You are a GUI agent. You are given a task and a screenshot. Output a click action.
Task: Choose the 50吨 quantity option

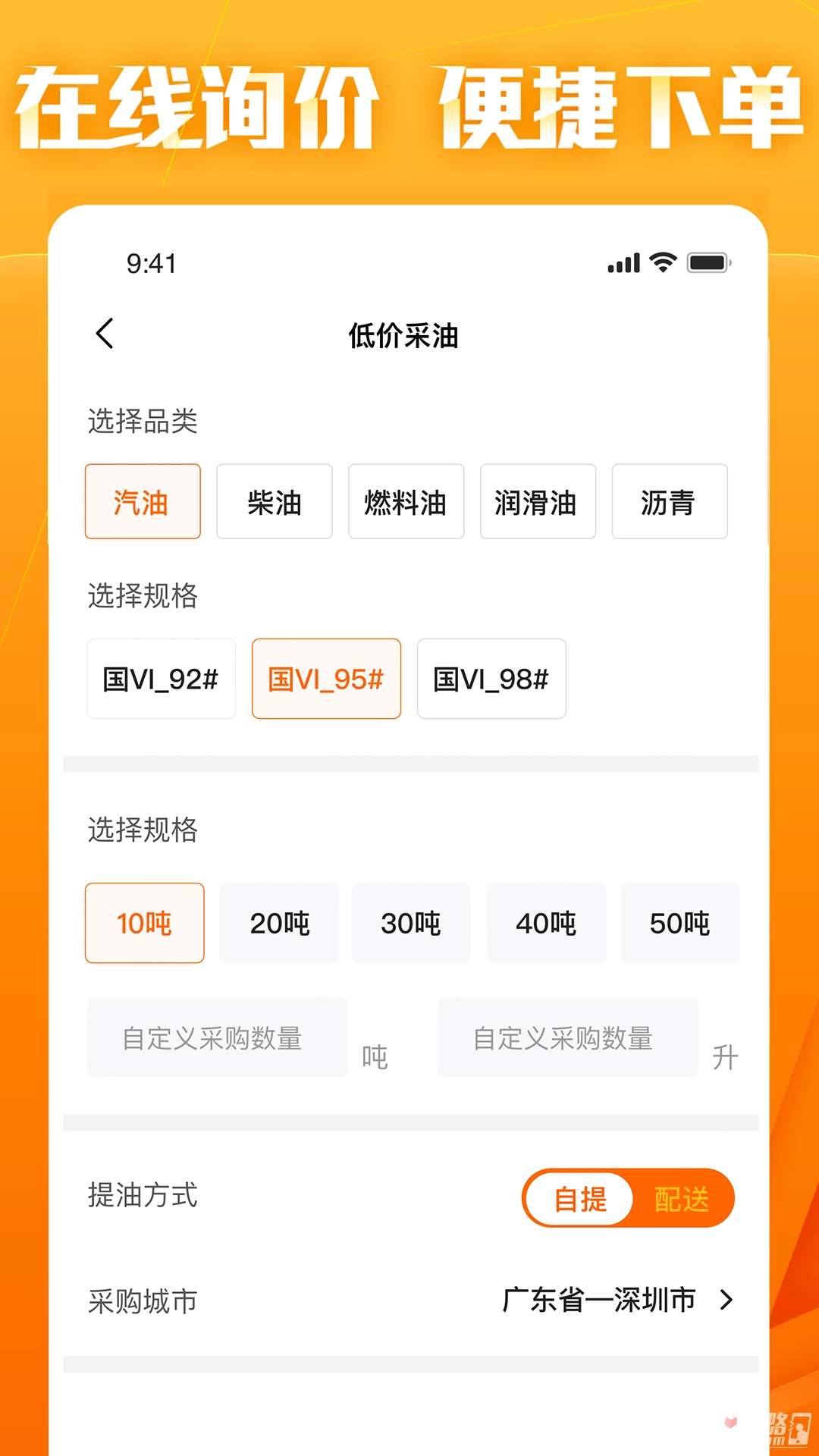679,923
